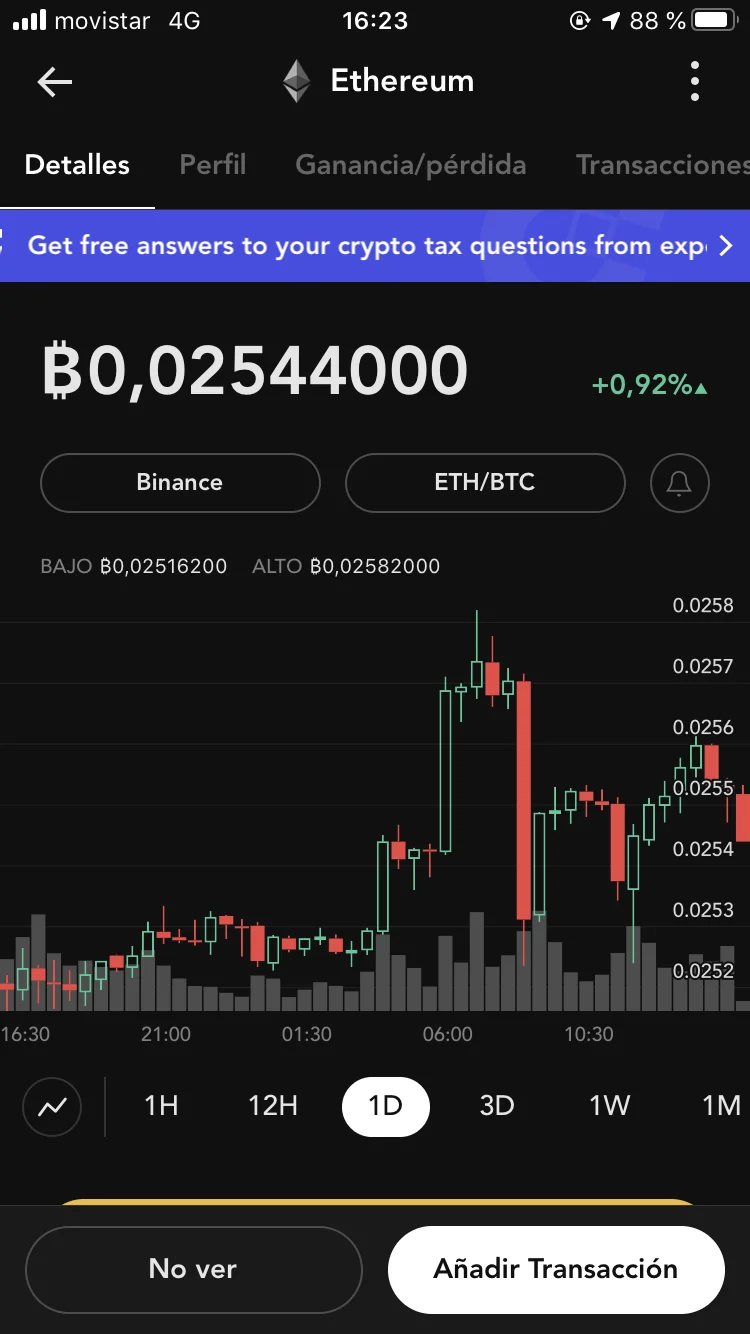This screenshot has width=750, height=1334.
Task: Open the three-dot overflow menu
Action: [695, 81]
